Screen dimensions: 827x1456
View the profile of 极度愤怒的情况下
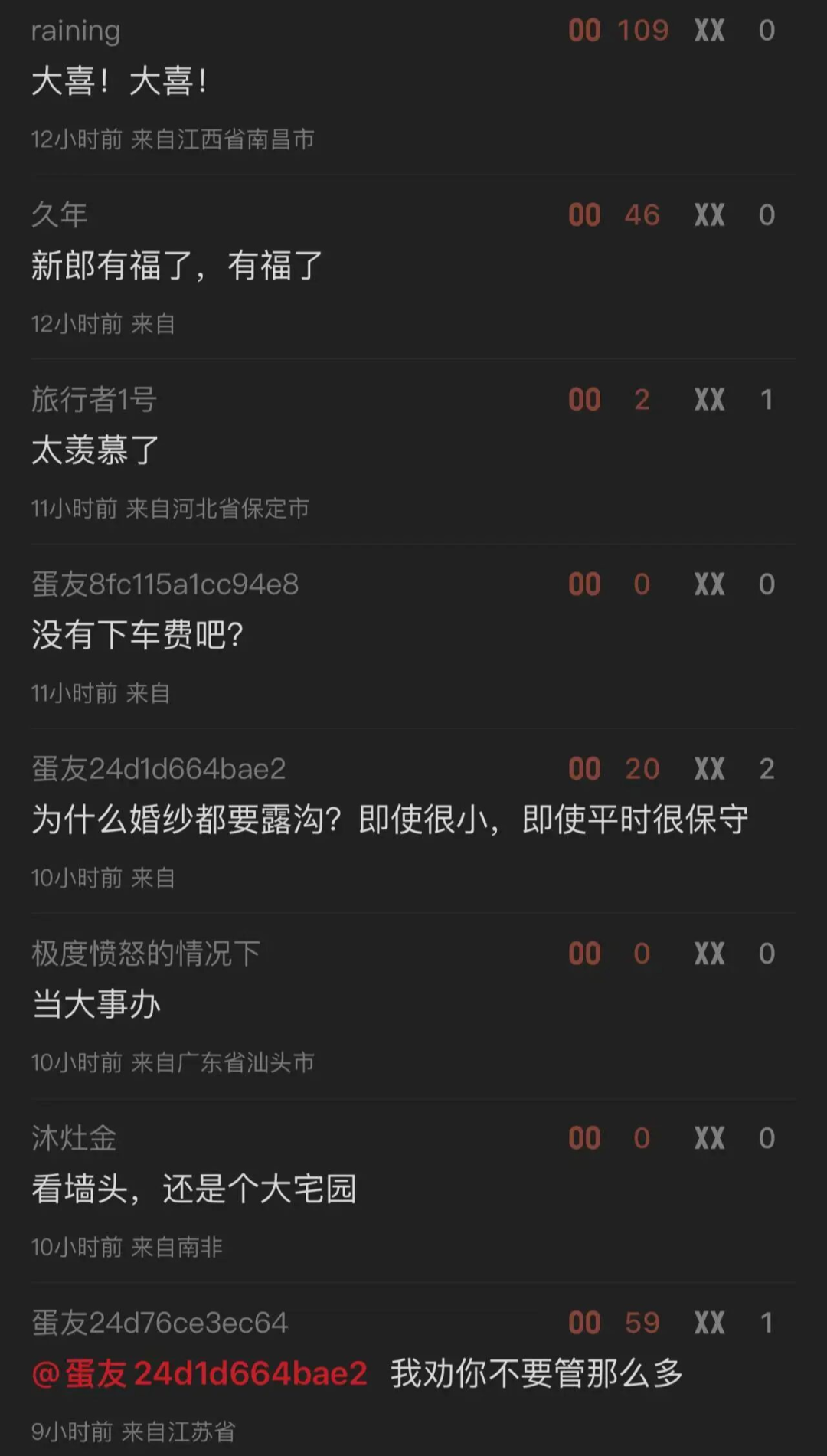pos(145,954)
